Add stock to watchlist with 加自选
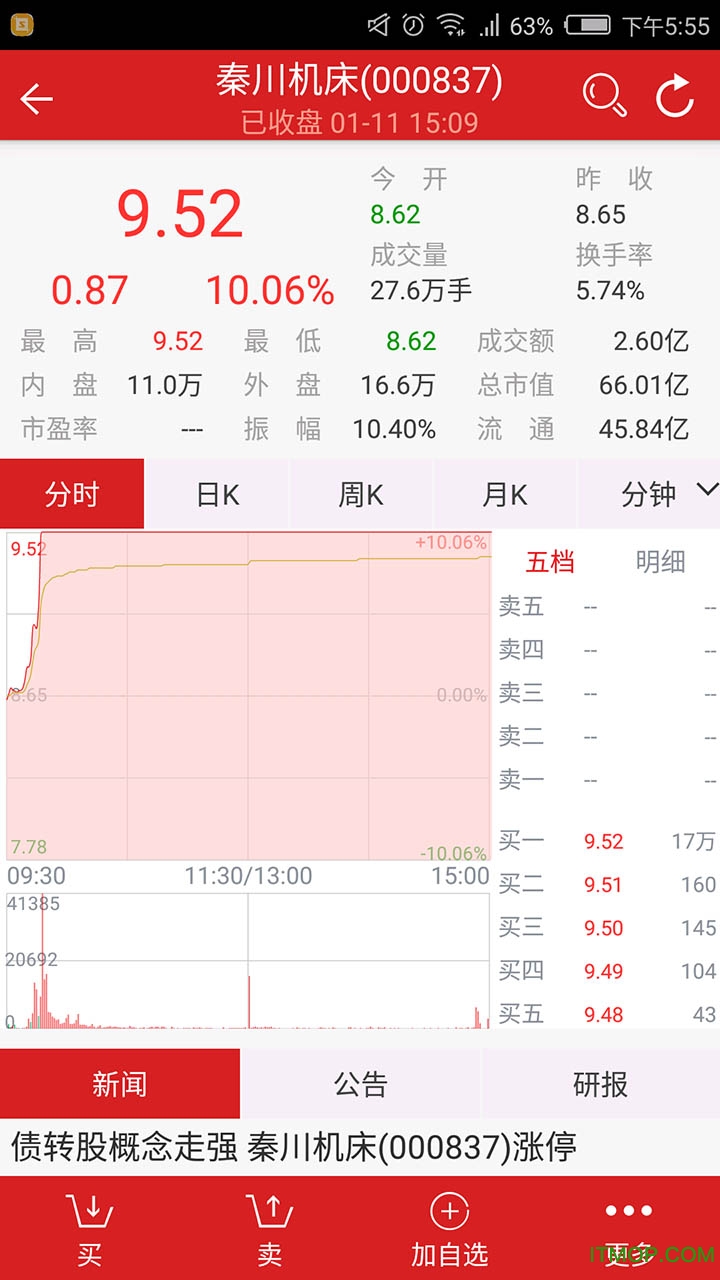Screen dimensions: 720x1280 450,1229
